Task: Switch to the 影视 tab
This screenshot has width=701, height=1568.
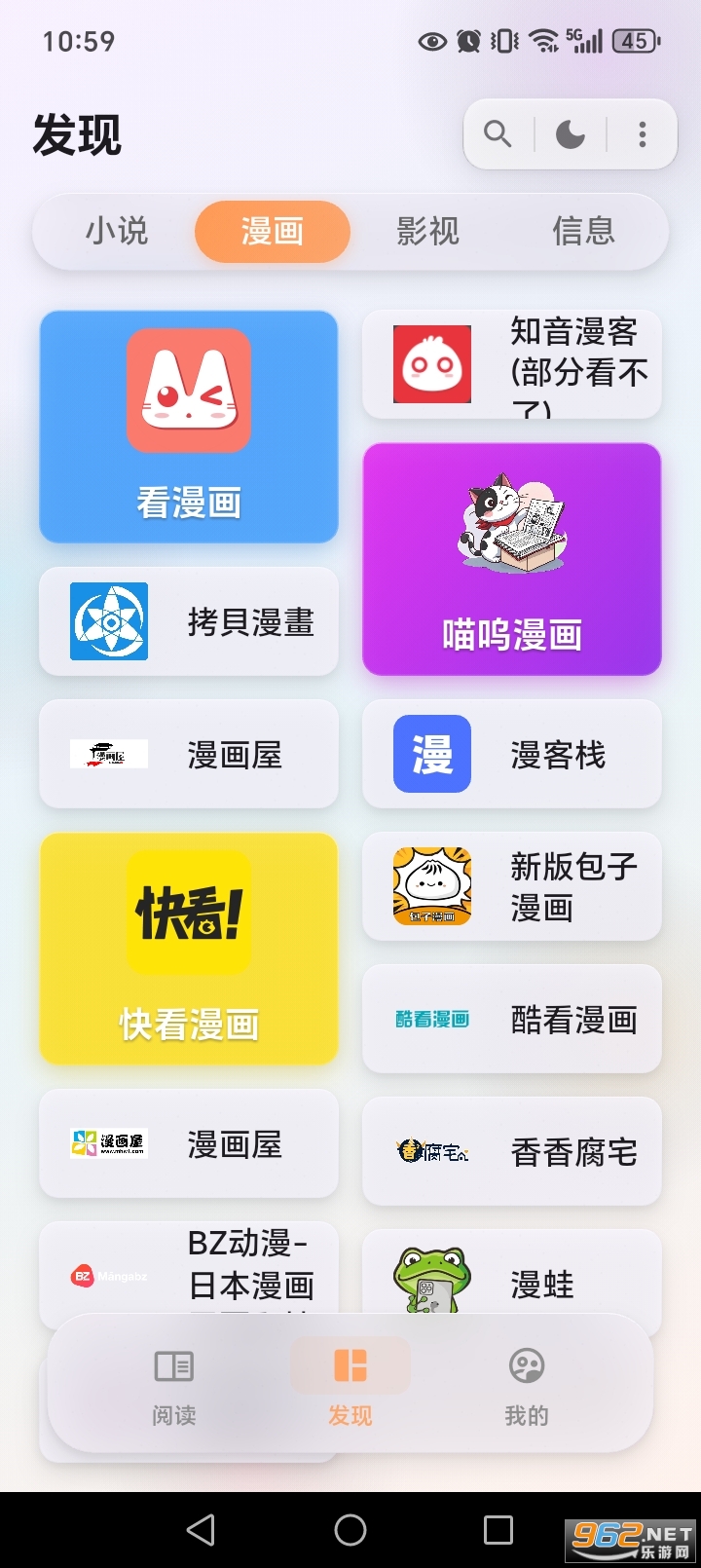Action: (428, 232)
